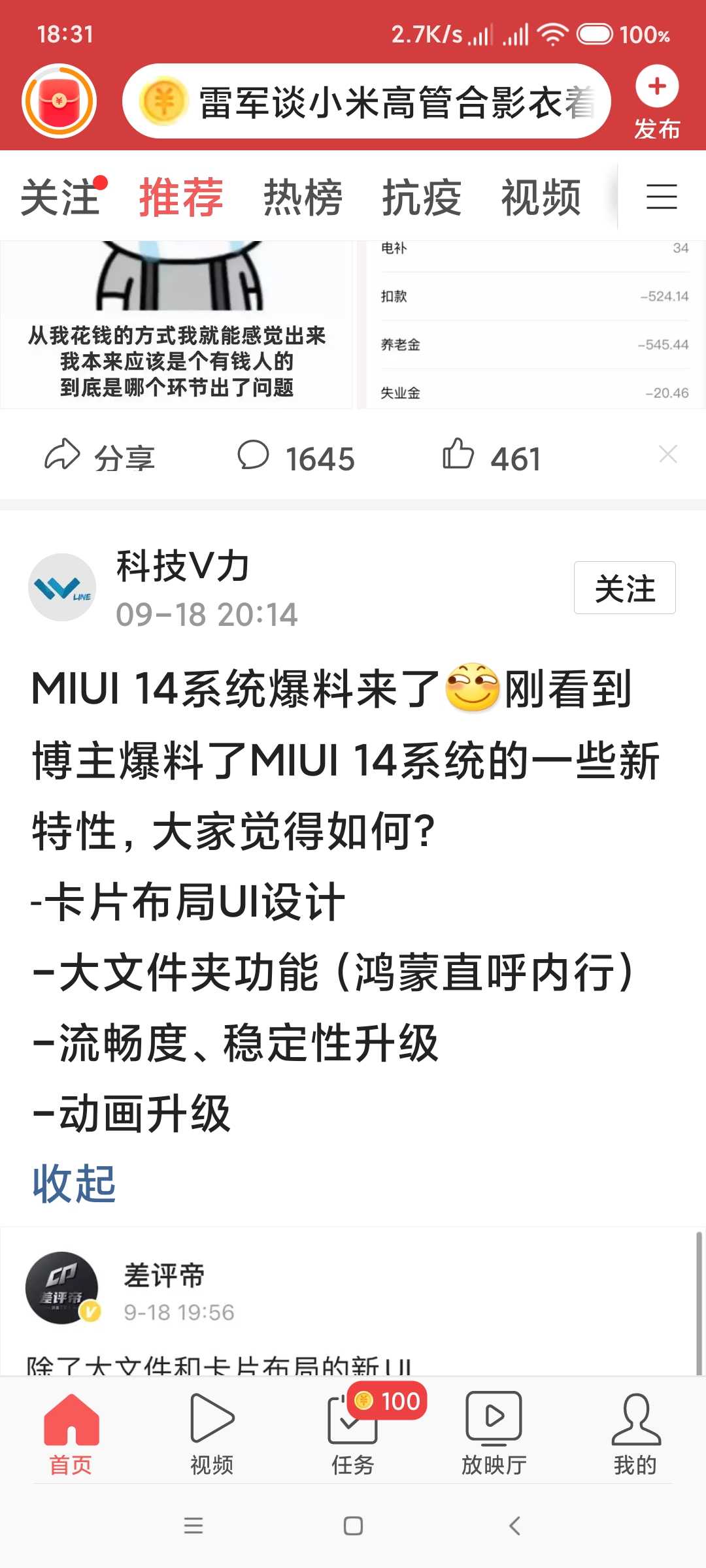The width and height of the screenshot is (706, 1568).
Task: Open the channel list menu icon
Action: 662,197
